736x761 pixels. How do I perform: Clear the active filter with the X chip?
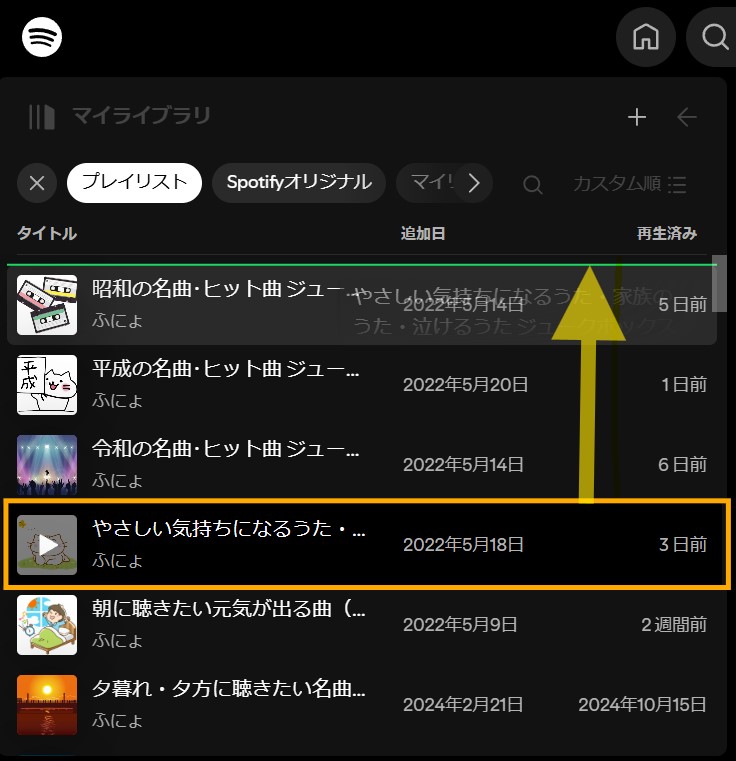pyautogui.click(x=37, y=183)
